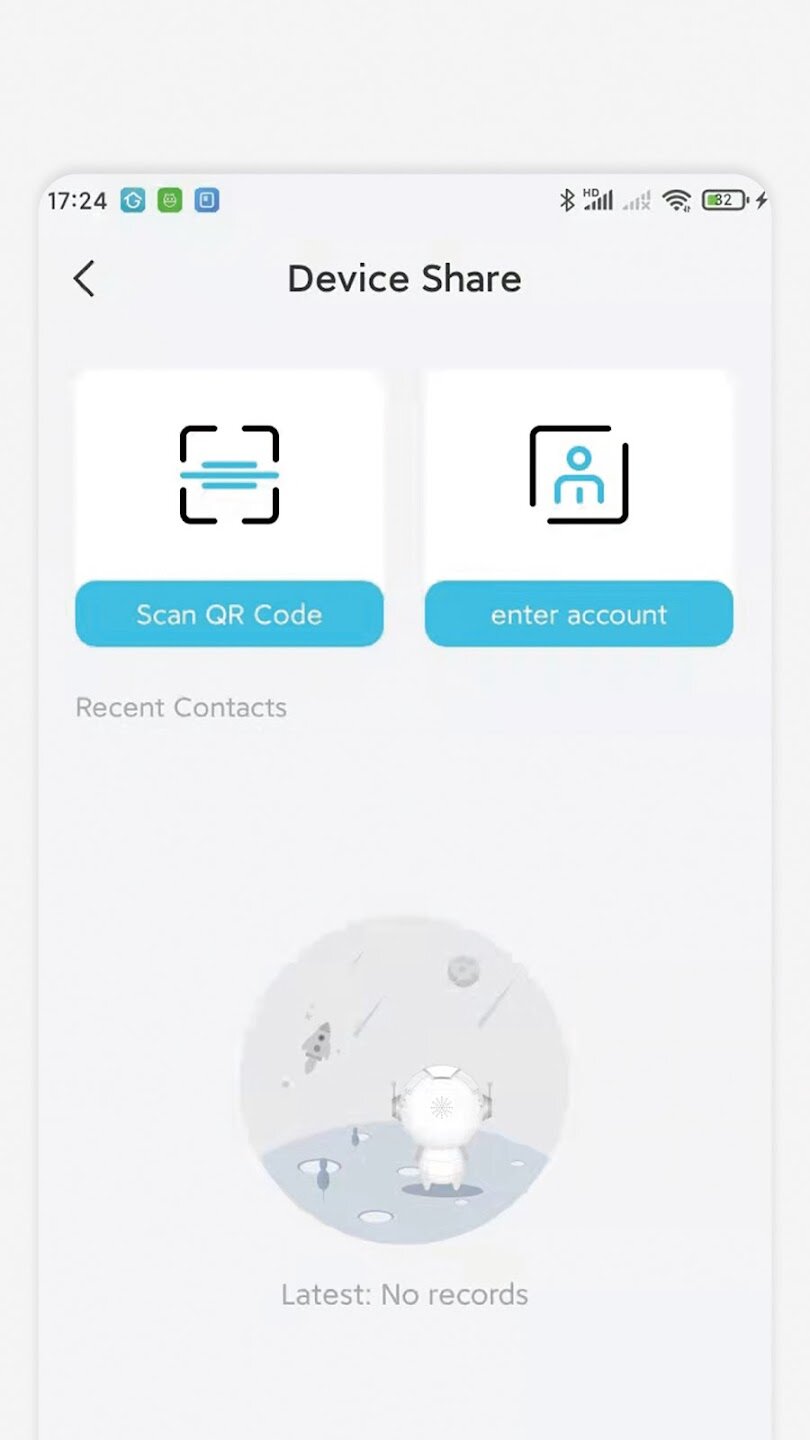Screen dimensions: 810x1440
Task: Tap the Scan QR Code button
Action: click(229, 614)
